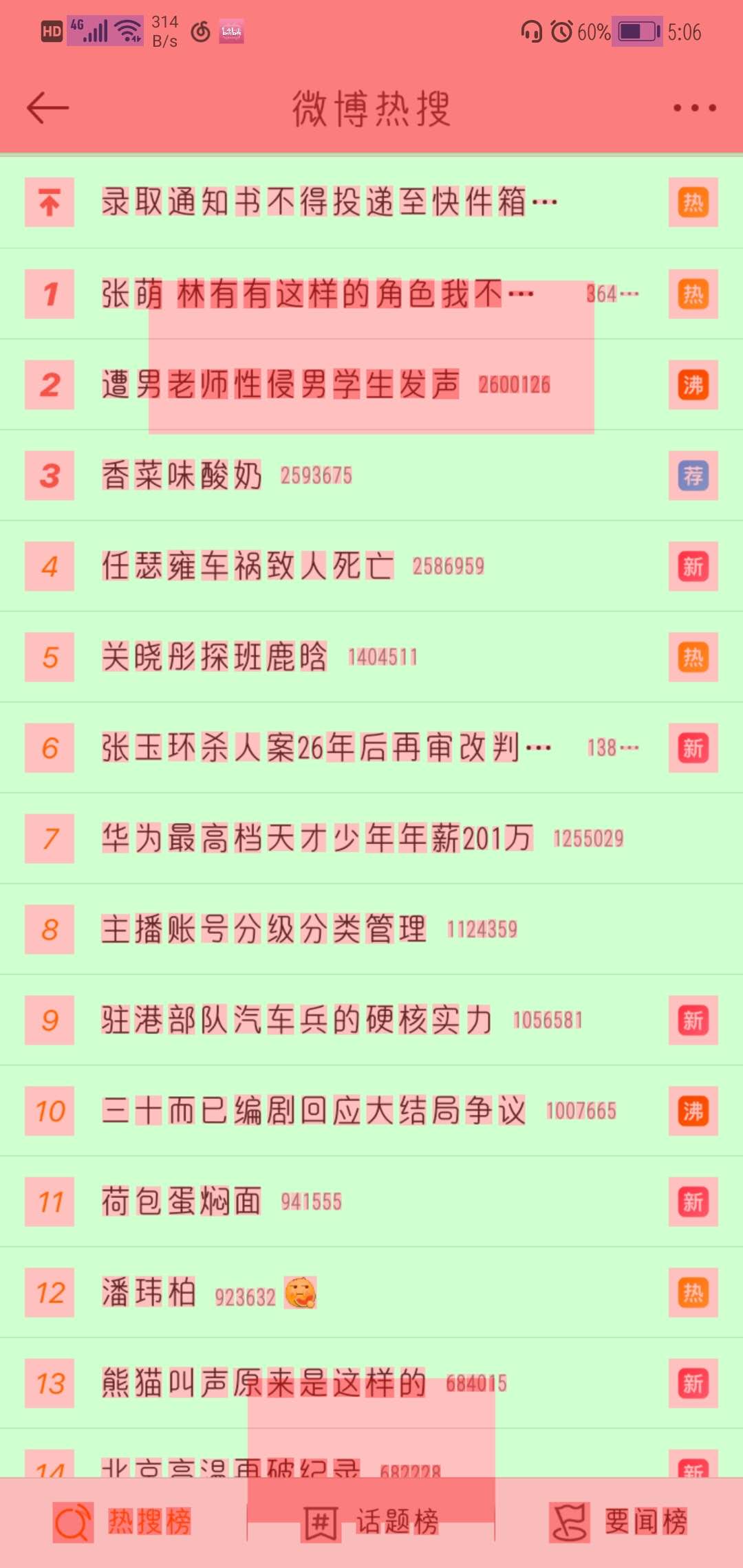Switch to the 热搜榜 tab

click(x=124, y=1521)
